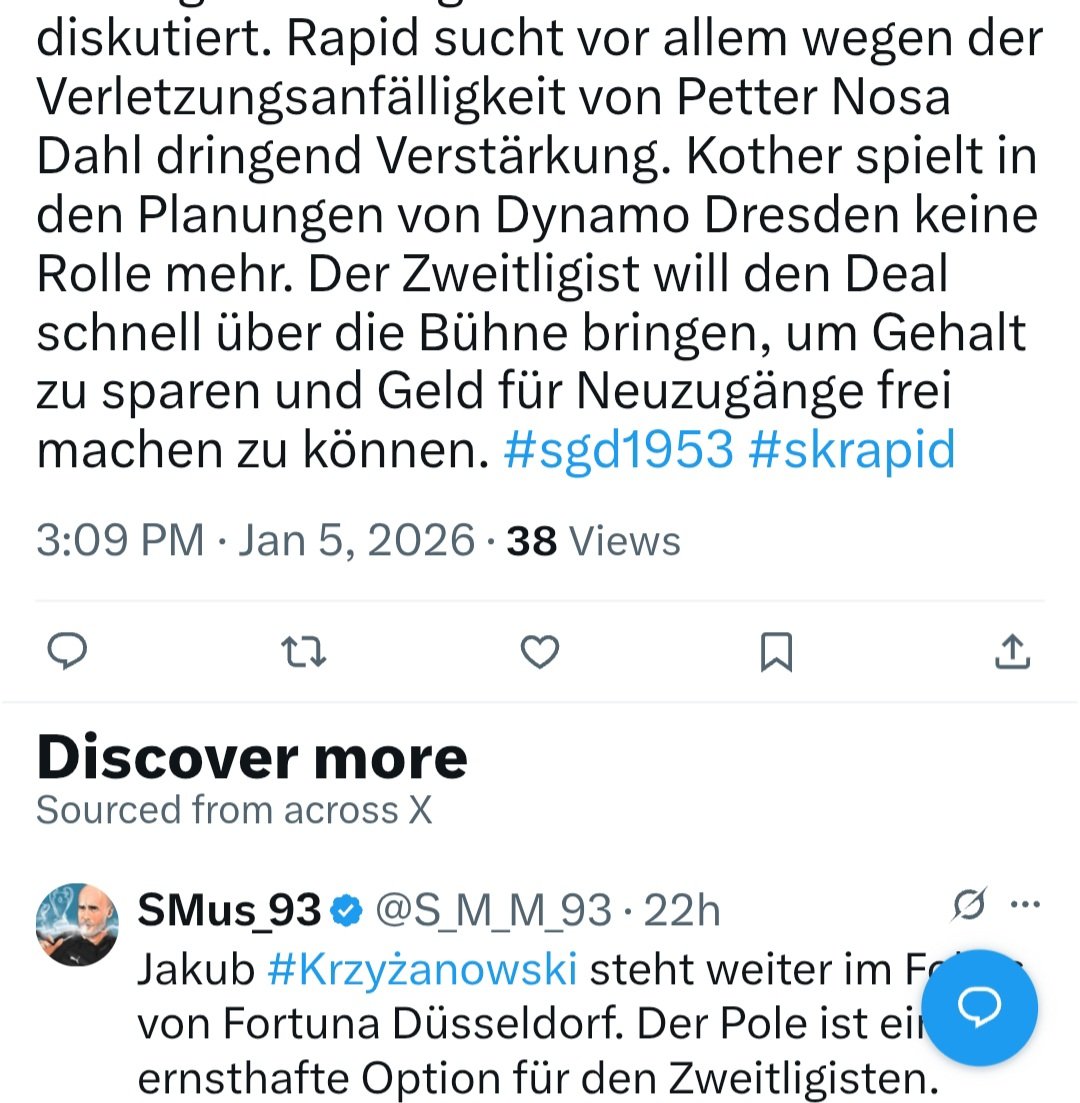View SMus_93's profile via the username
The width and height of the screenshot is (1080, 1103).
click(x=229, y=910)
